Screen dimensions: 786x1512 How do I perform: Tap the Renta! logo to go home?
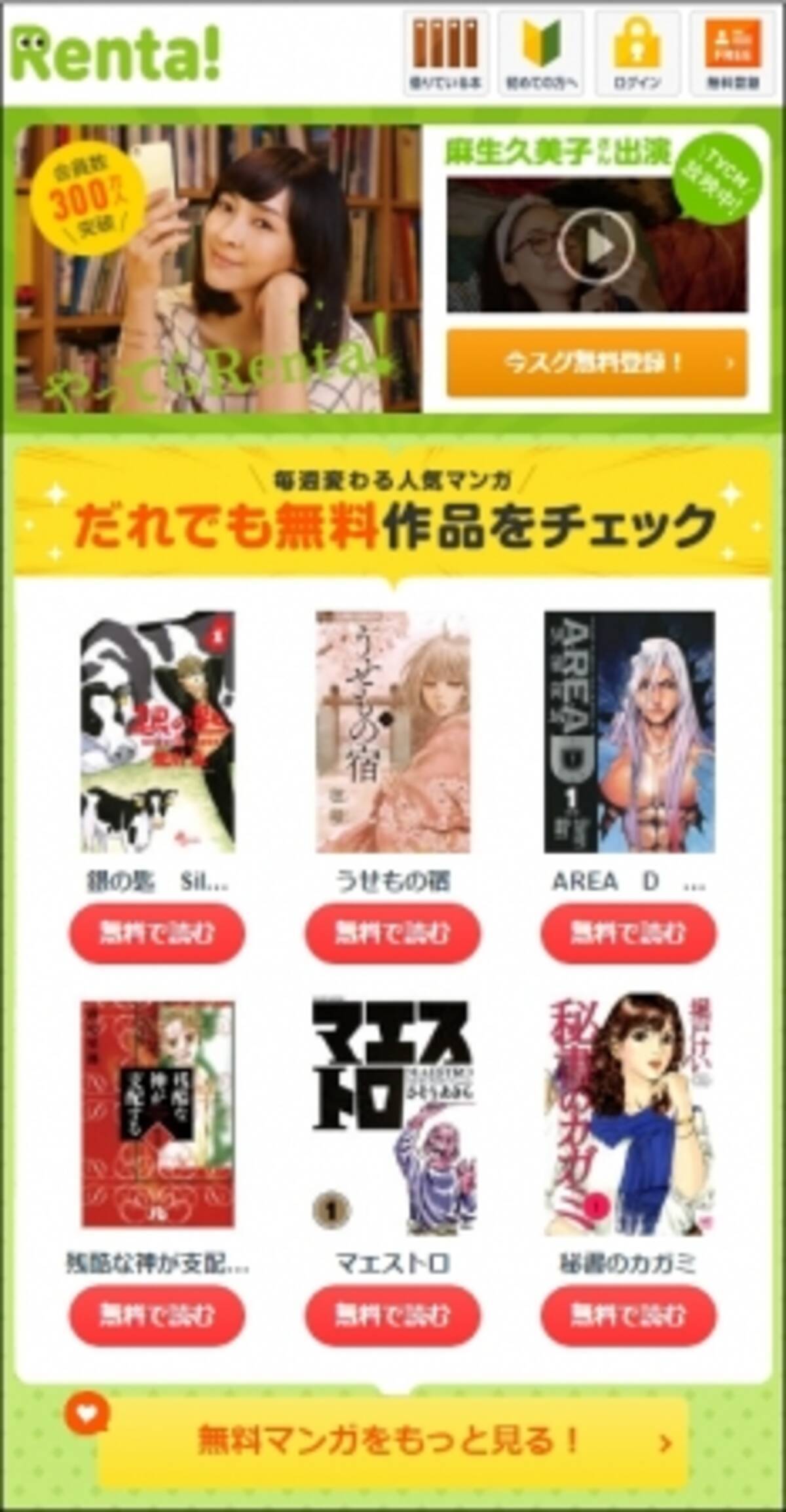click(x=117, y=55)
